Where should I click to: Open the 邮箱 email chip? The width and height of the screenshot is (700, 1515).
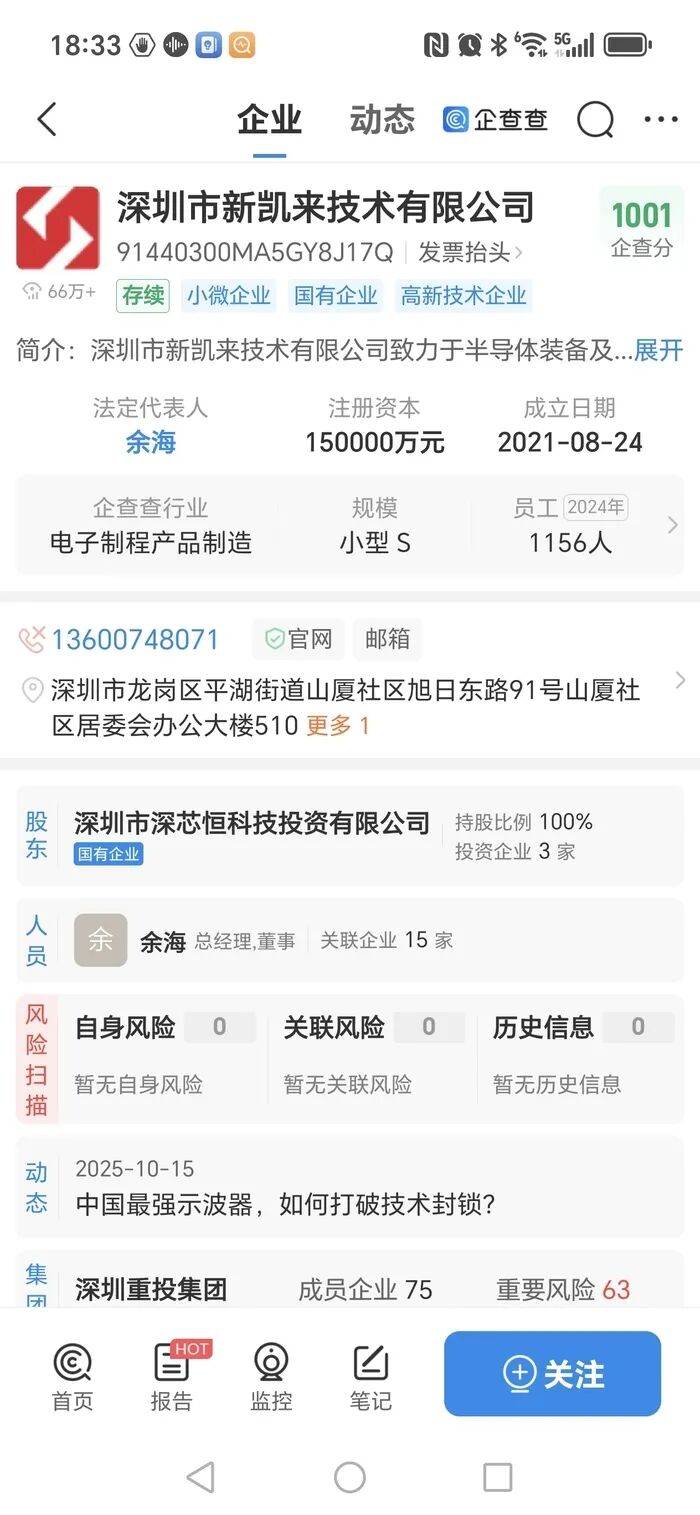pos(387,639)
